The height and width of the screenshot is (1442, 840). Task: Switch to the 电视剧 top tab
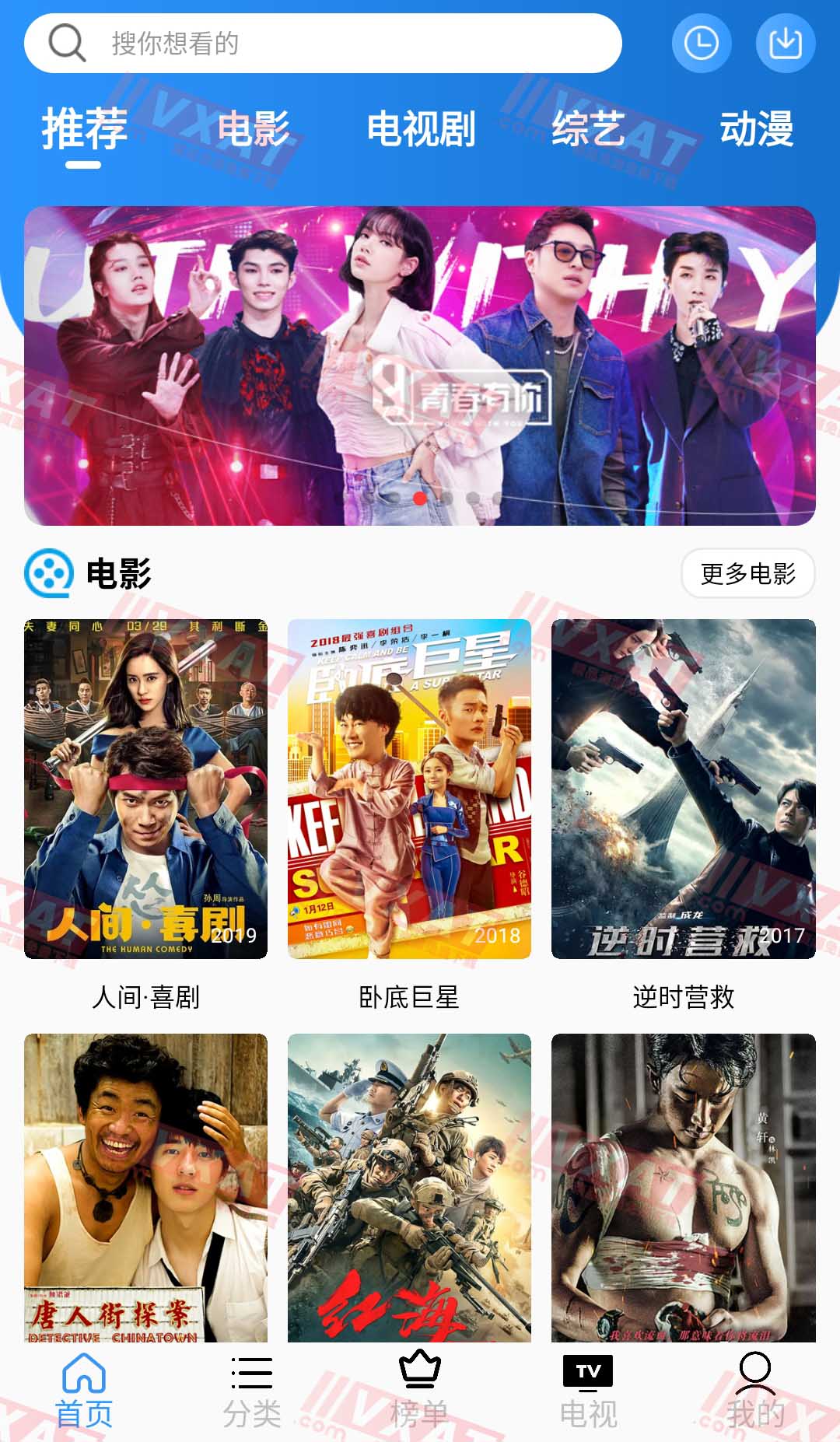[421, 128]
